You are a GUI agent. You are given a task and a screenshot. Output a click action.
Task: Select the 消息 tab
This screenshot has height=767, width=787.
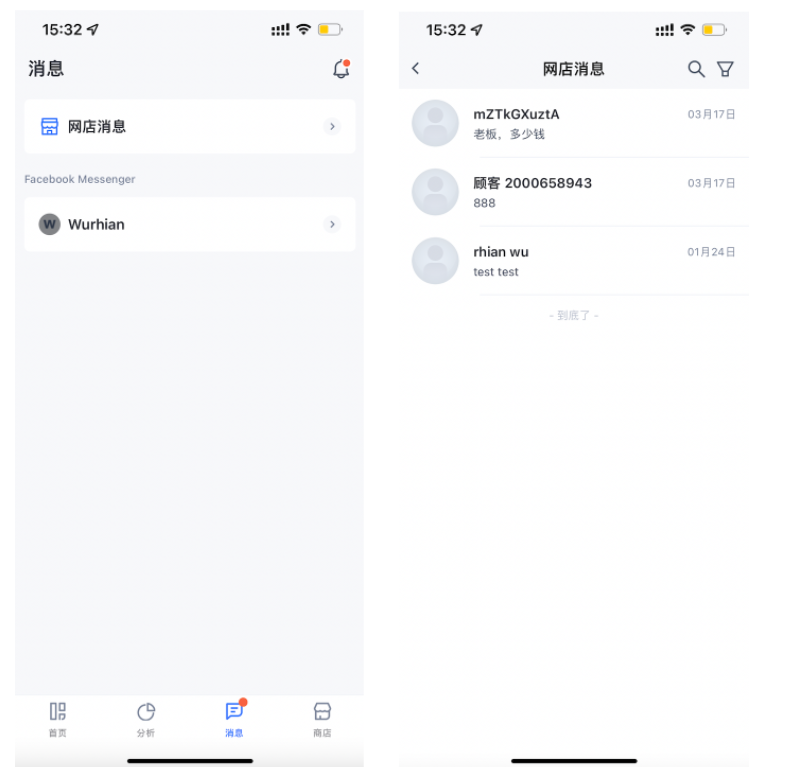pyautogui.click(x=234, y=718)
